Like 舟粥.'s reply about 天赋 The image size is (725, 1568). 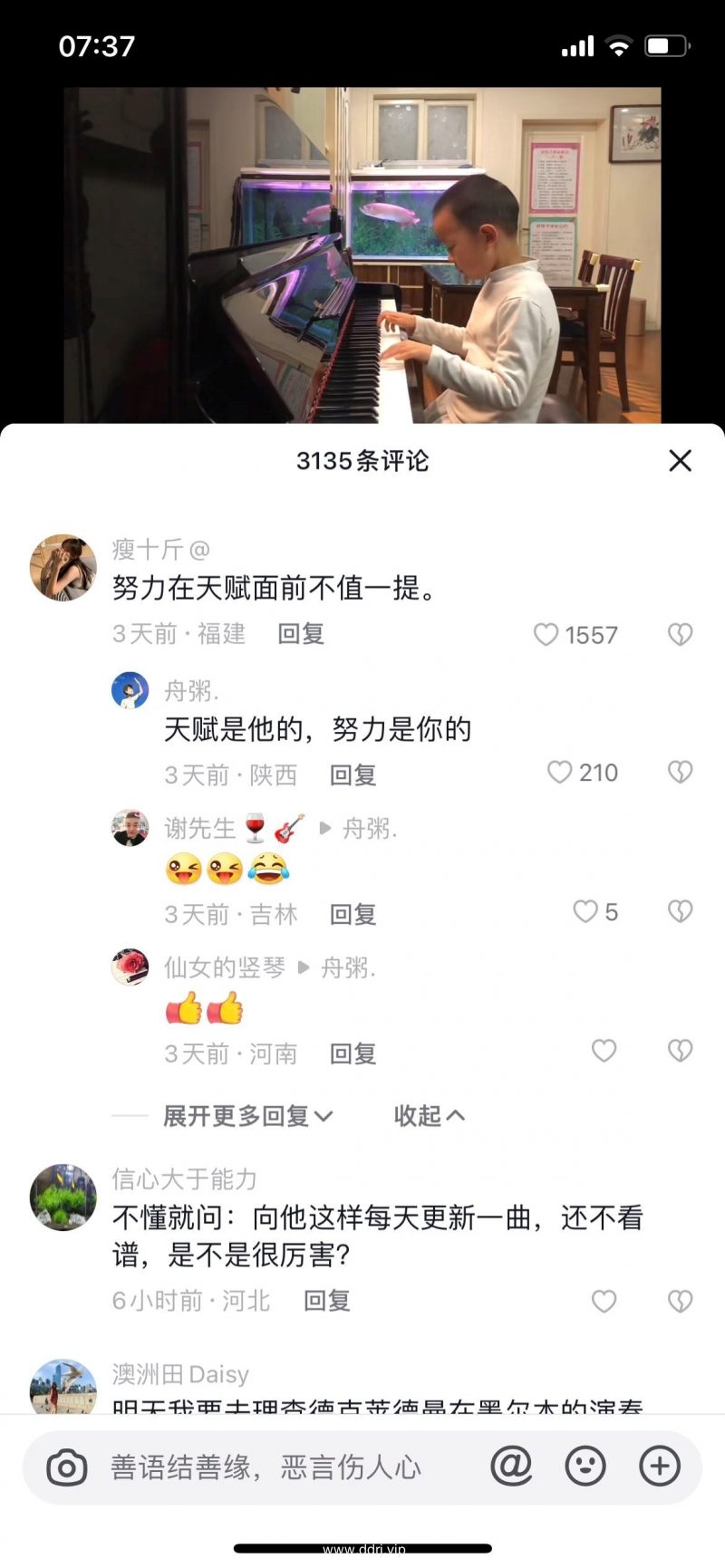tap(560, 773)
